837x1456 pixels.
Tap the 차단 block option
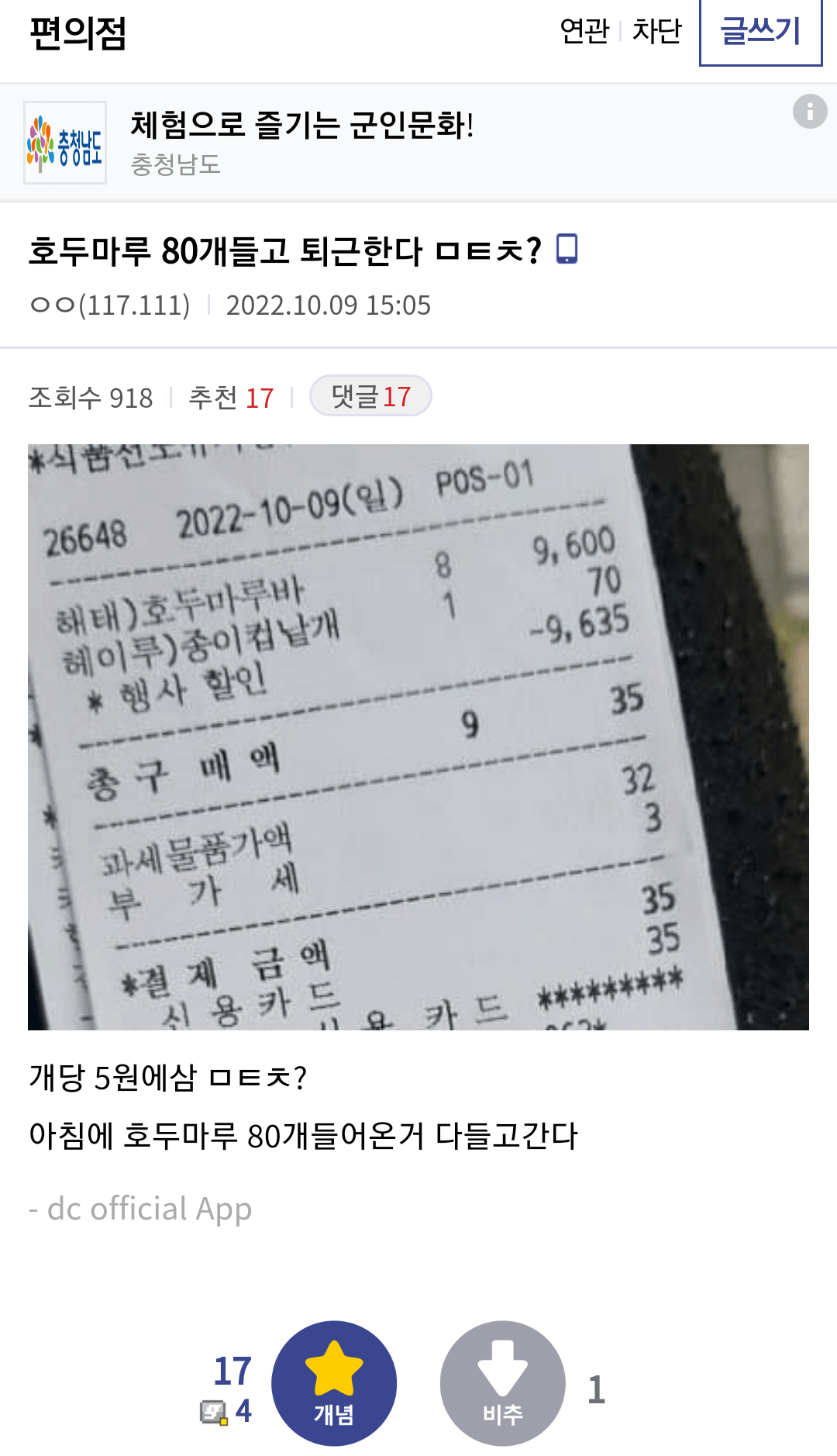pyautogui.click(x=656, y=32)
